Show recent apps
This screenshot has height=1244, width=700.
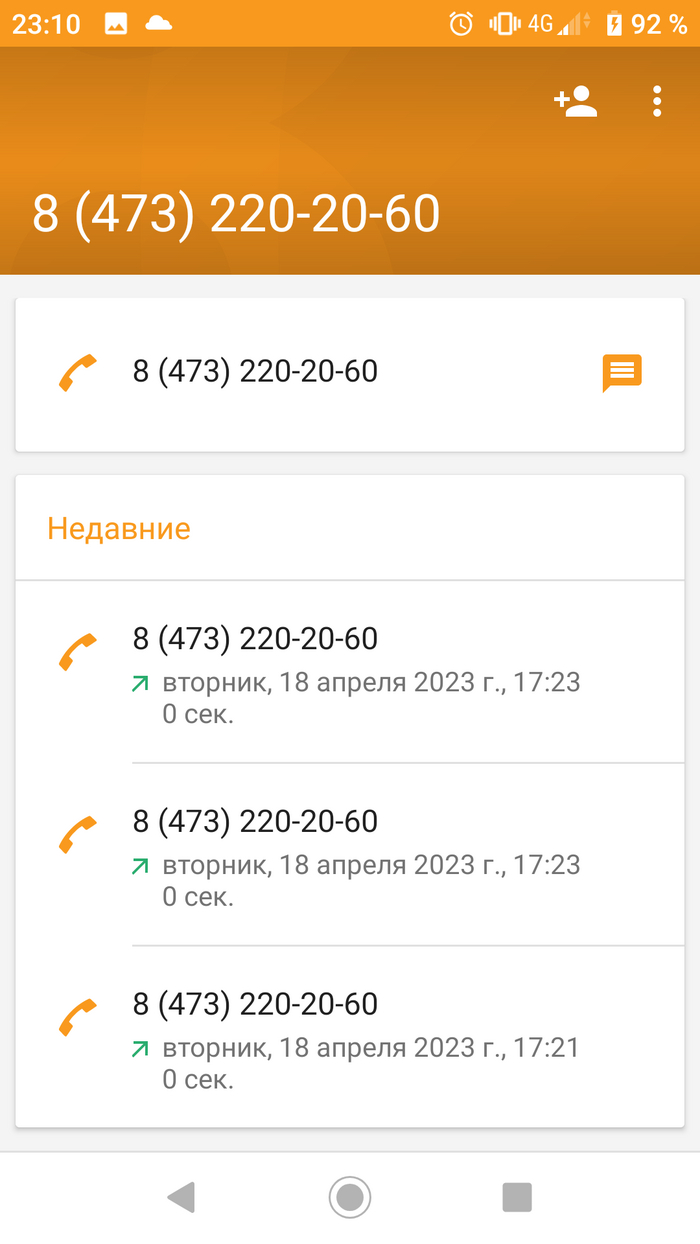[x=517, y=1197]
